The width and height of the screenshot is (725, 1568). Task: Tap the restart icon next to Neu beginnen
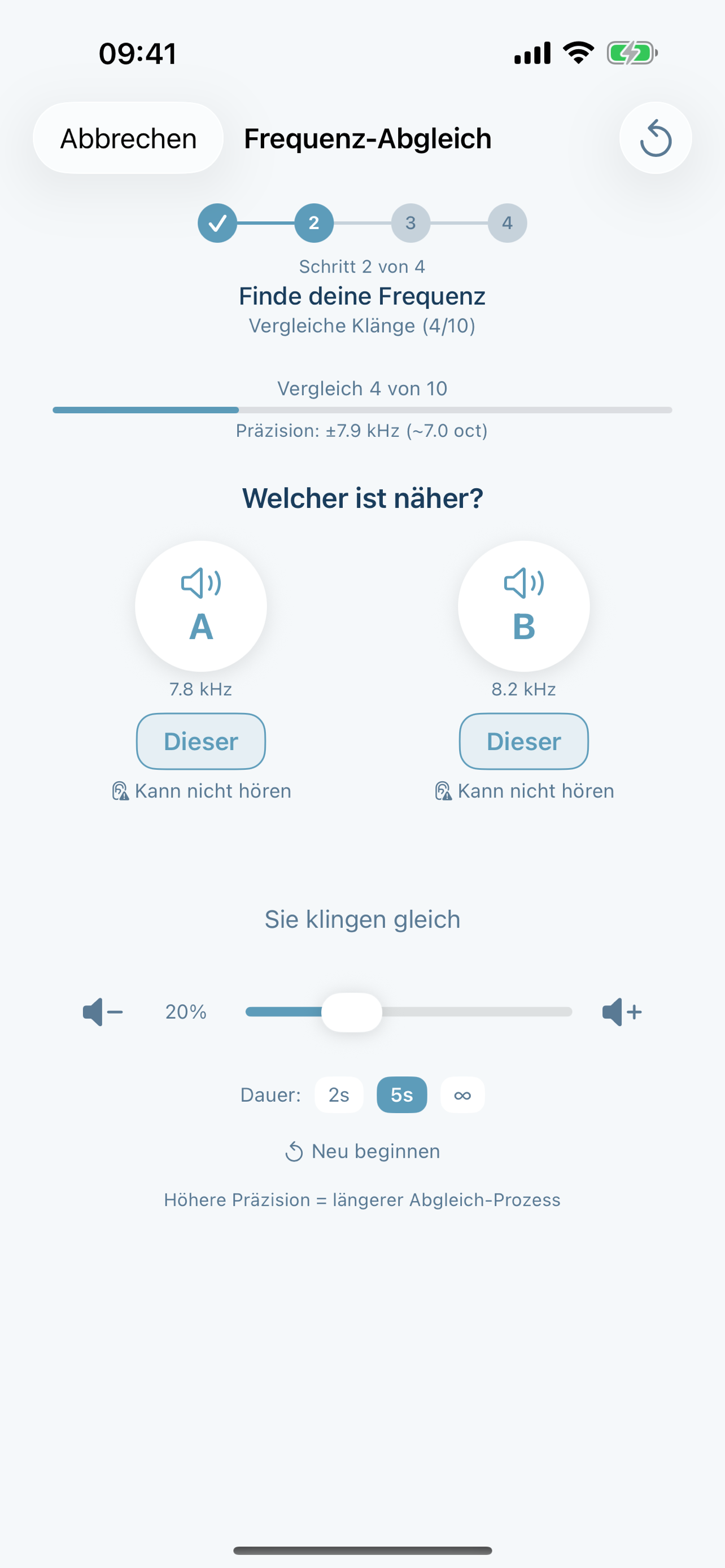[296, 1150]
